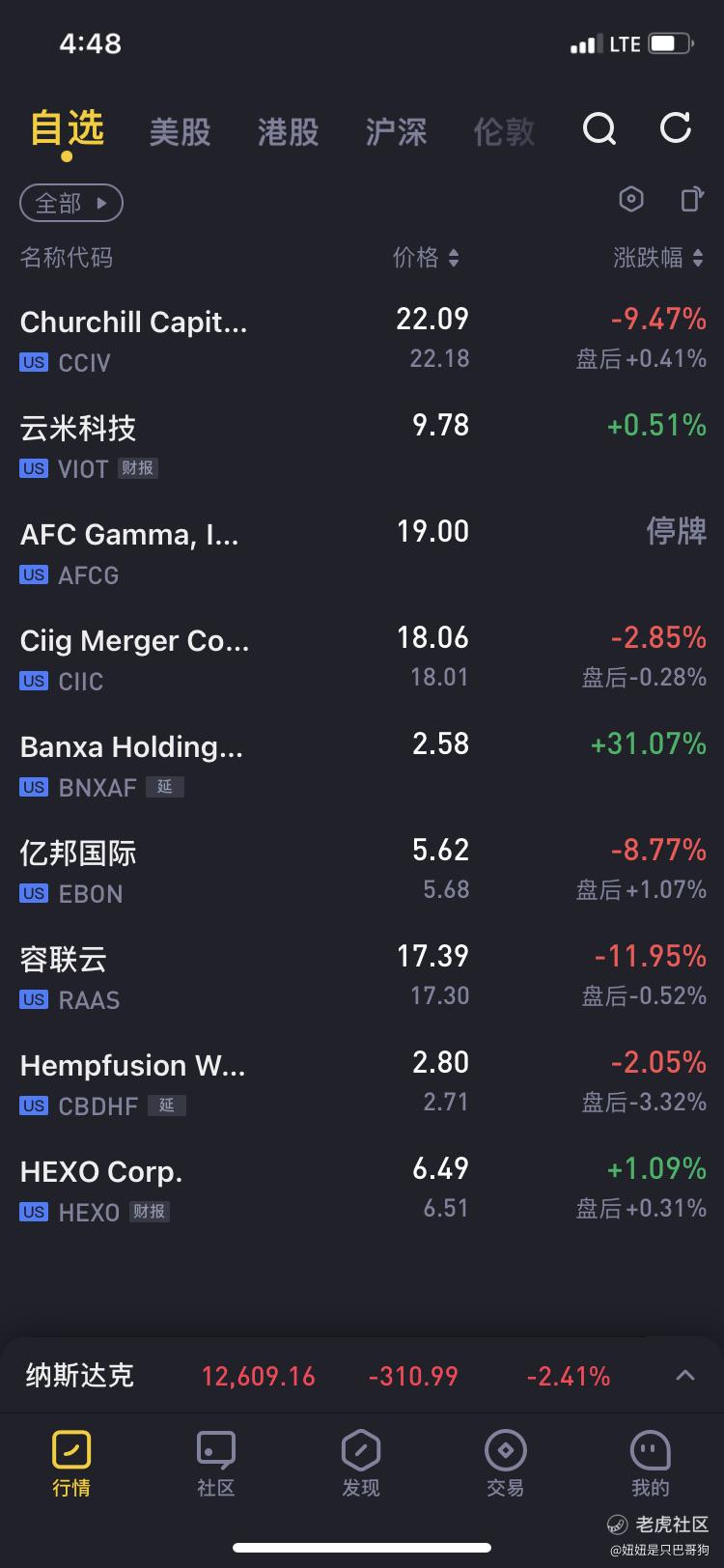Open HEXO Corp. quote
This screenshot has height=1568, width=724.
362,1190
